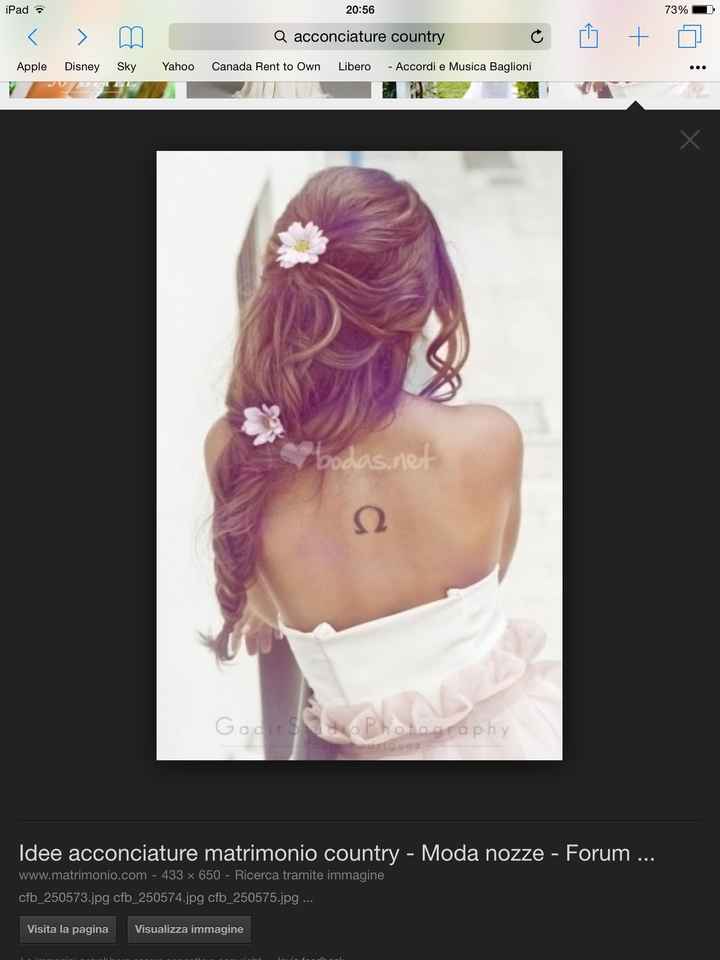Open the Apple favorite
720x960 pixels.
(x=32, y=66)
